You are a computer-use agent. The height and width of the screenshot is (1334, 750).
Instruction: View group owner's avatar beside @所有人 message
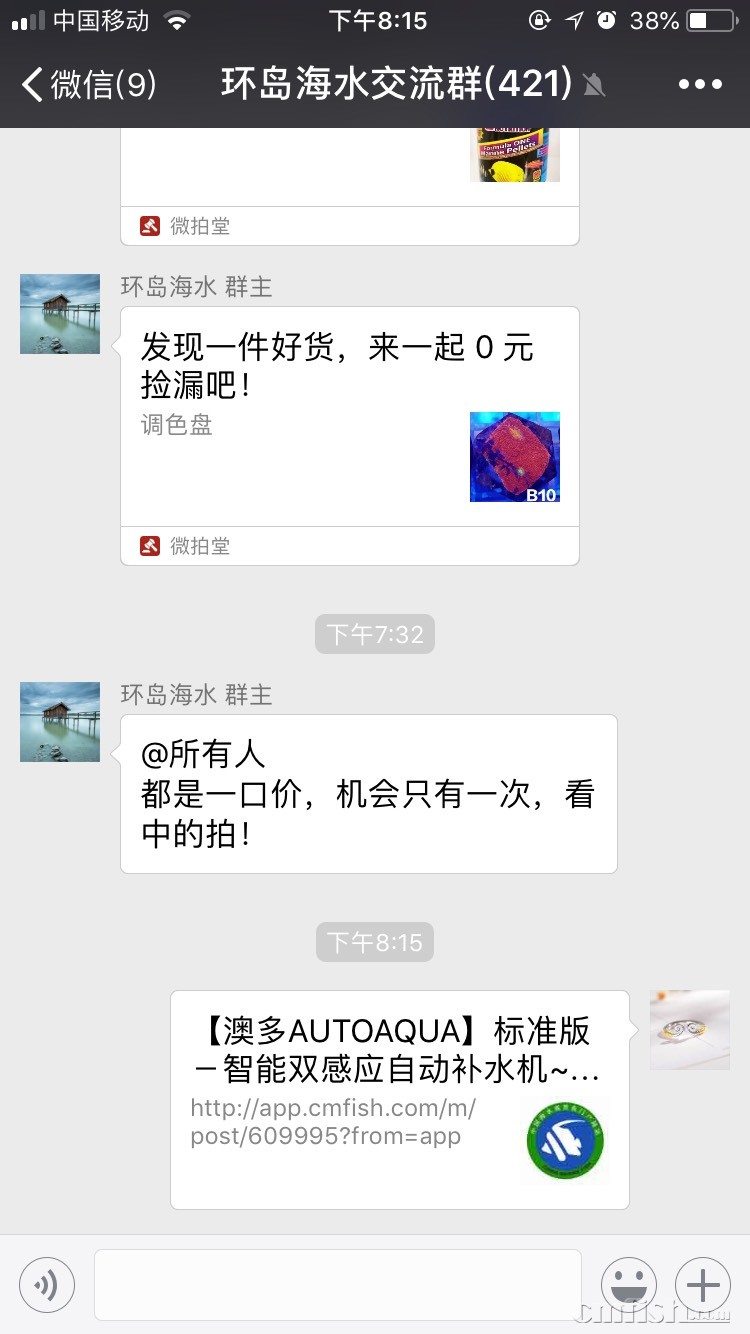[60, 722]
